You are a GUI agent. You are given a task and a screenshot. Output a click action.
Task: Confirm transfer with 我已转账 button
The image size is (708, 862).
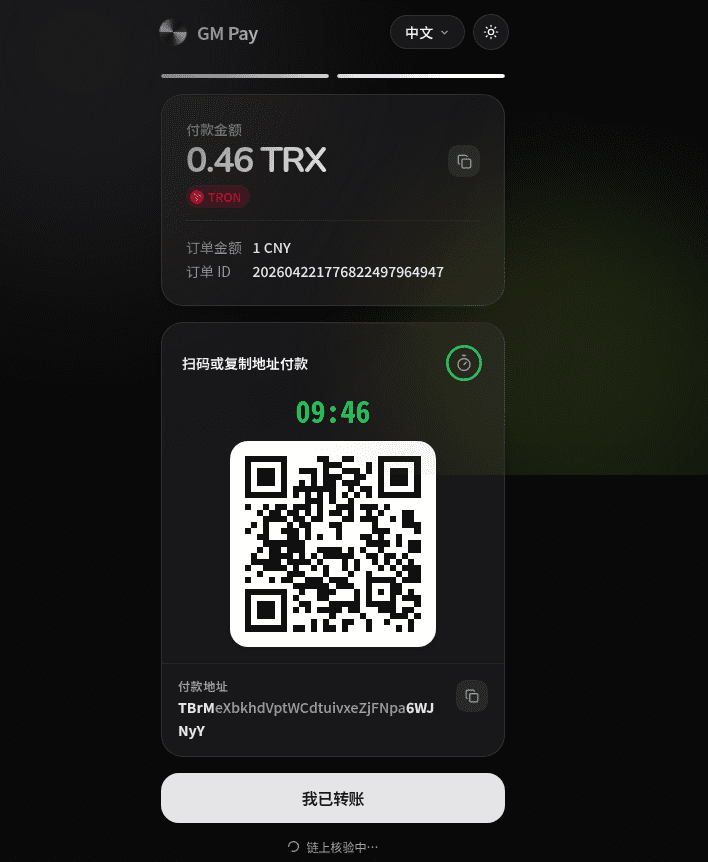coord(333,798)
